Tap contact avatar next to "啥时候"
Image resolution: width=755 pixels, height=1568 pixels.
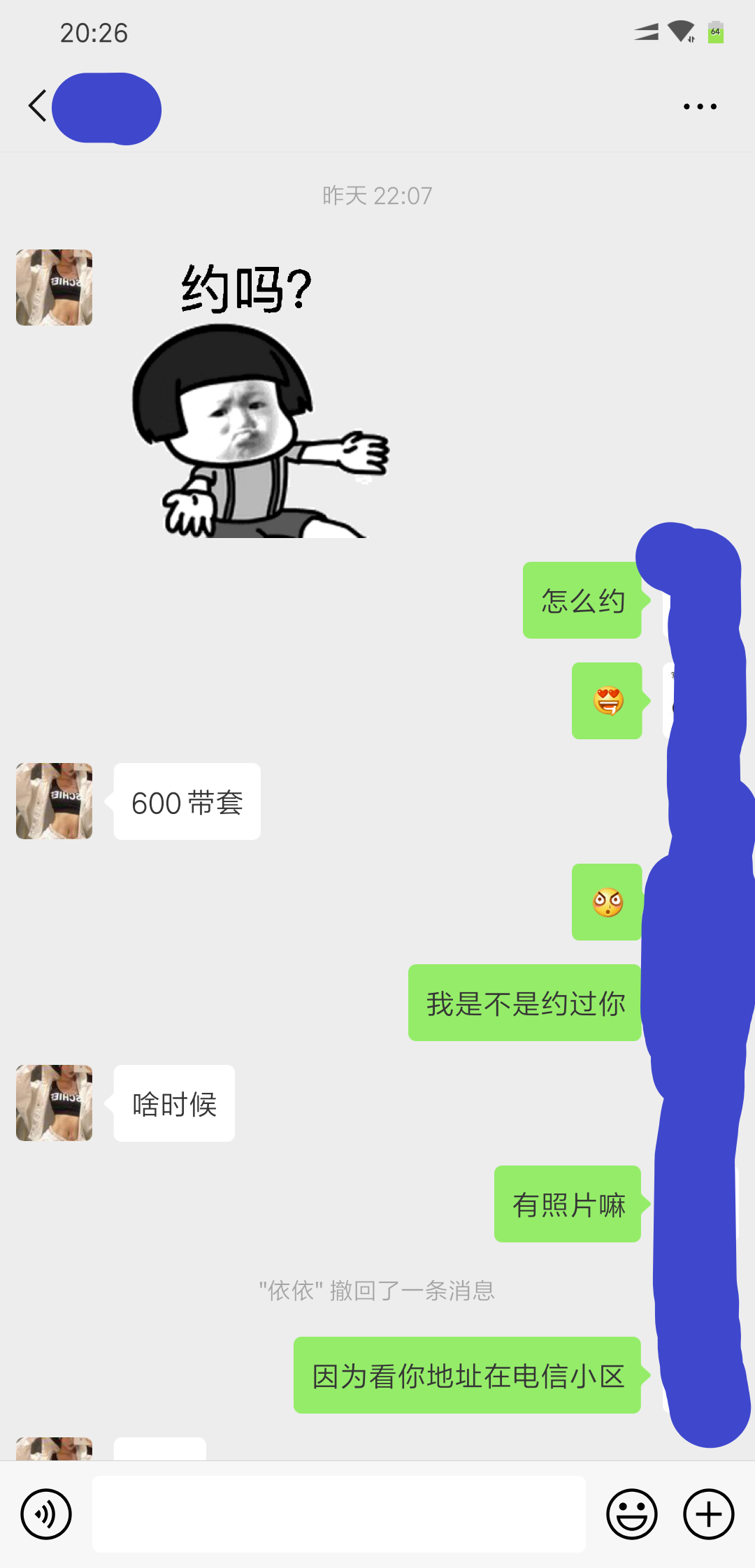point(55,1103)
